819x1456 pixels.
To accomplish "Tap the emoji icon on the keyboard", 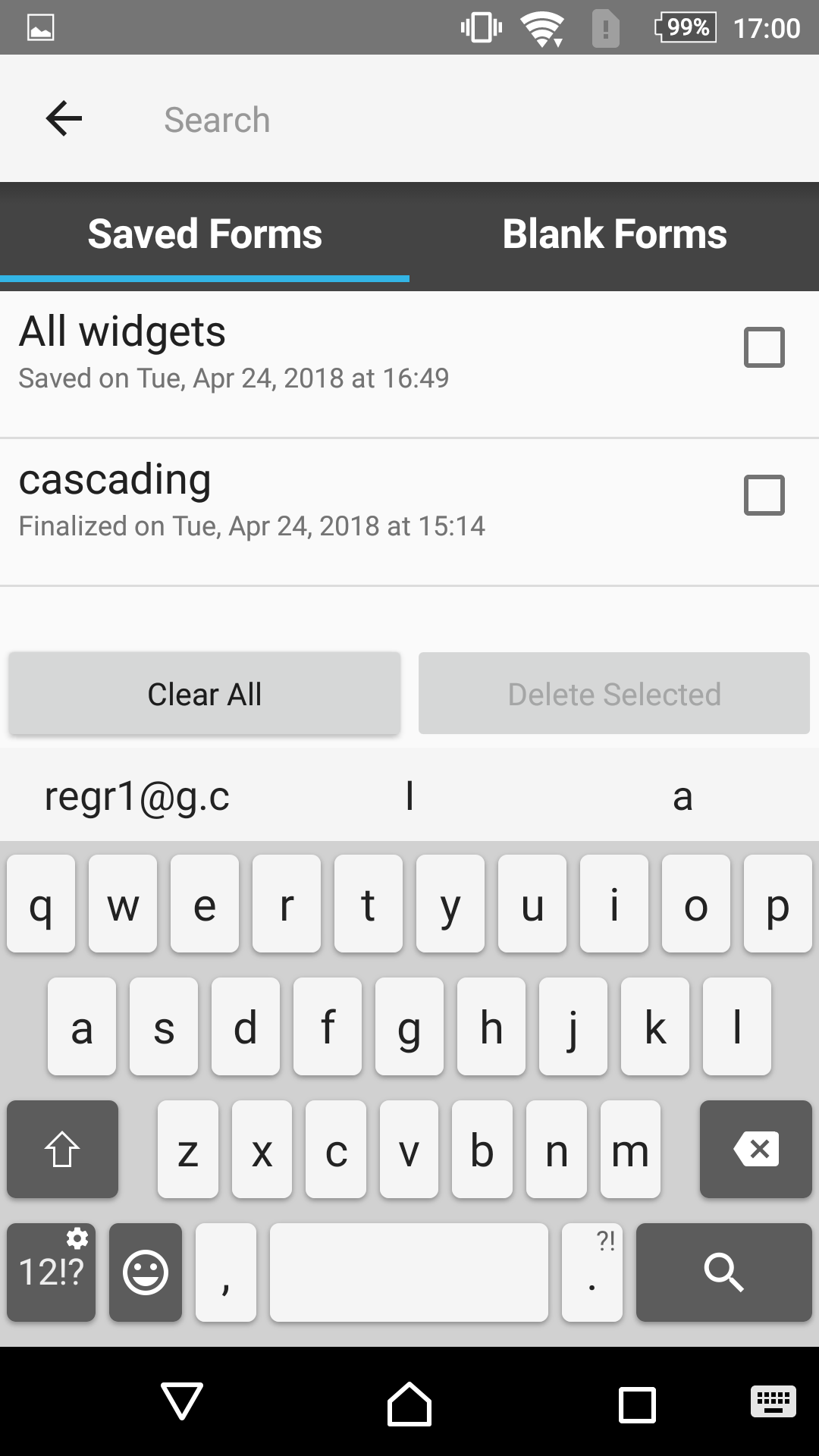I will tap(145, 1272).
